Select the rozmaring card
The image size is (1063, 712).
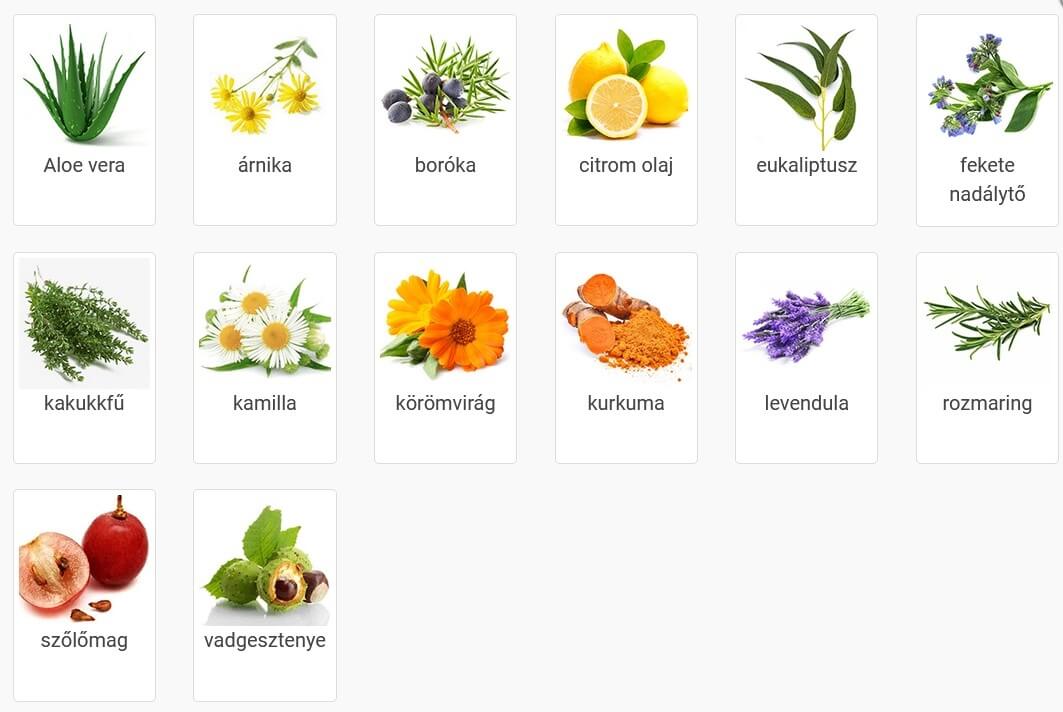pos(987,357)
